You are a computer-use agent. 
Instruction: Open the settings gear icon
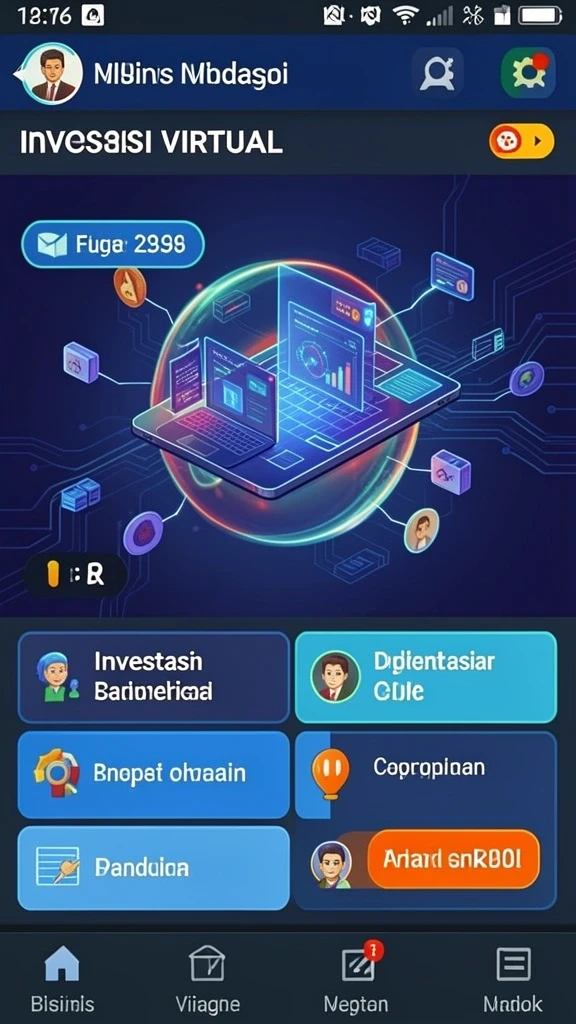tap(526, 72)
